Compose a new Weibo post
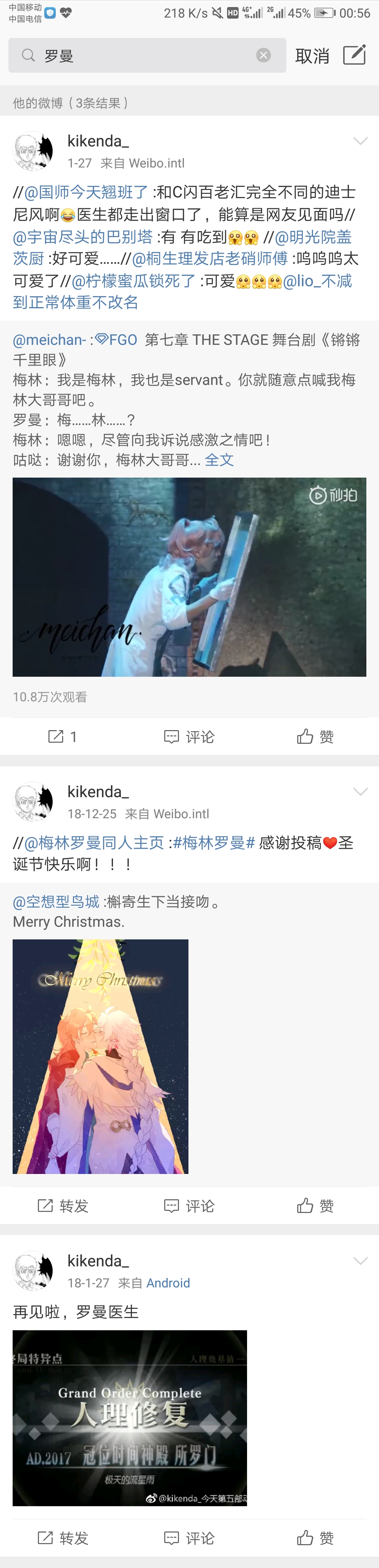Image resolution: width=379 pixels, height=1568 pixels. click(354, 55)
